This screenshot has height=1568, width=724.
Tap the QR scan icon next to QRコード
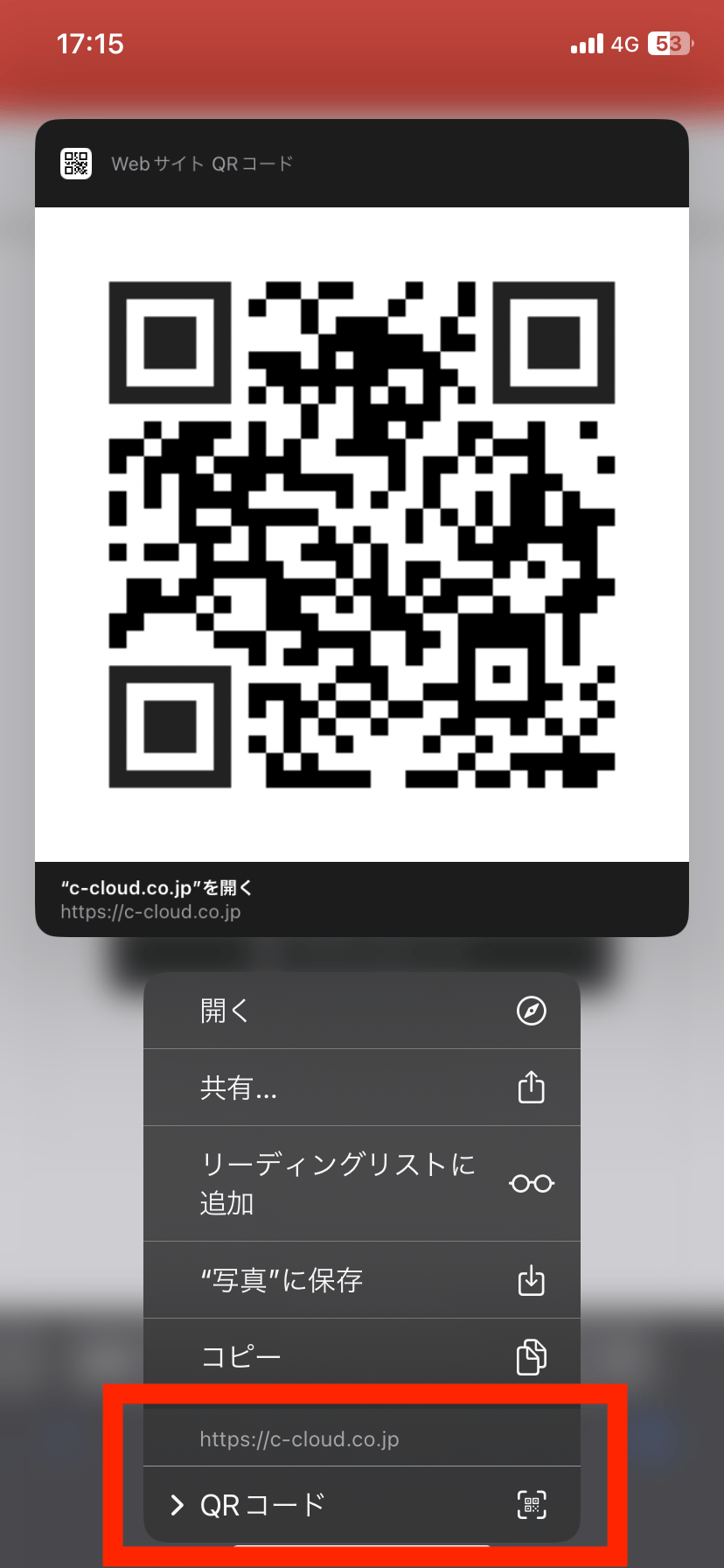coord(531,1503)
